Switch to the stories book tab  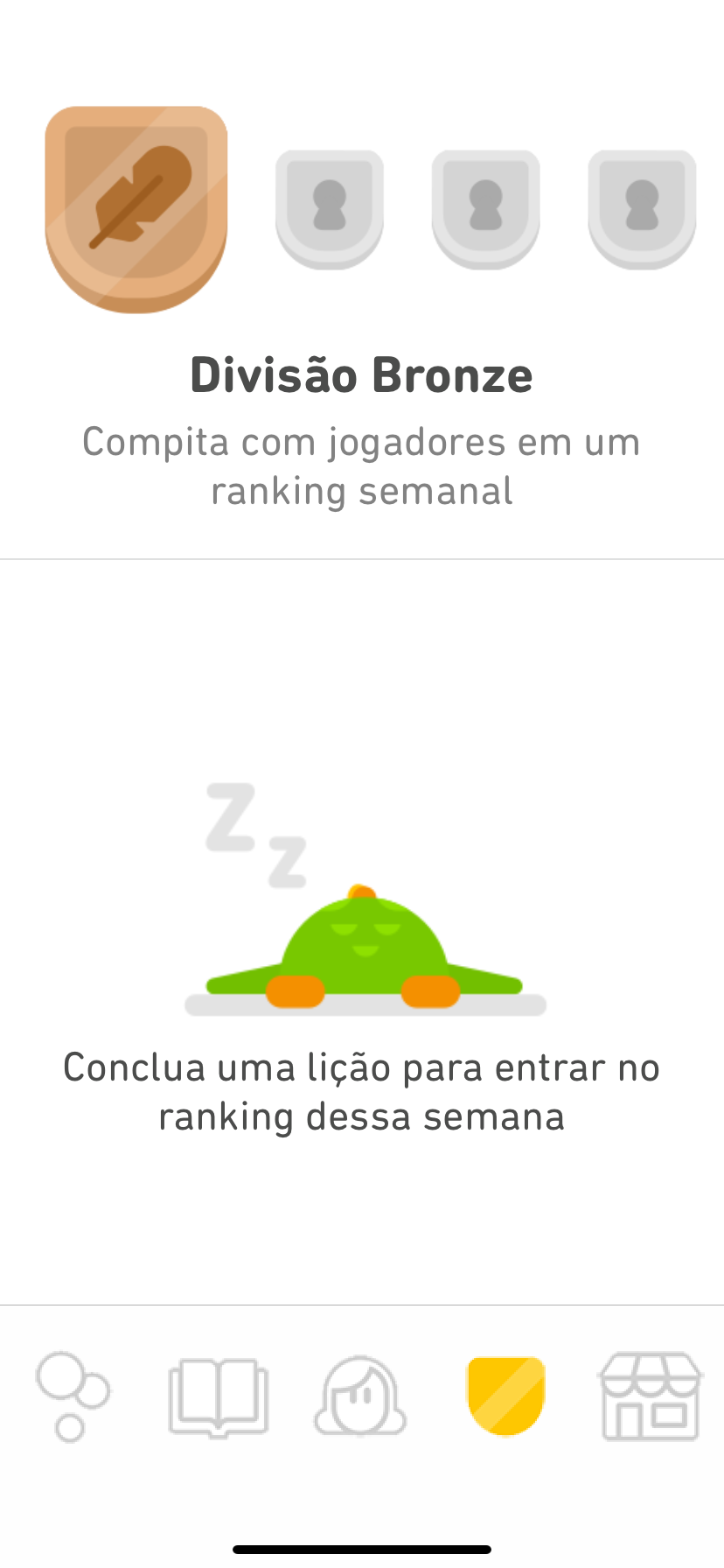pos(218,1396)
